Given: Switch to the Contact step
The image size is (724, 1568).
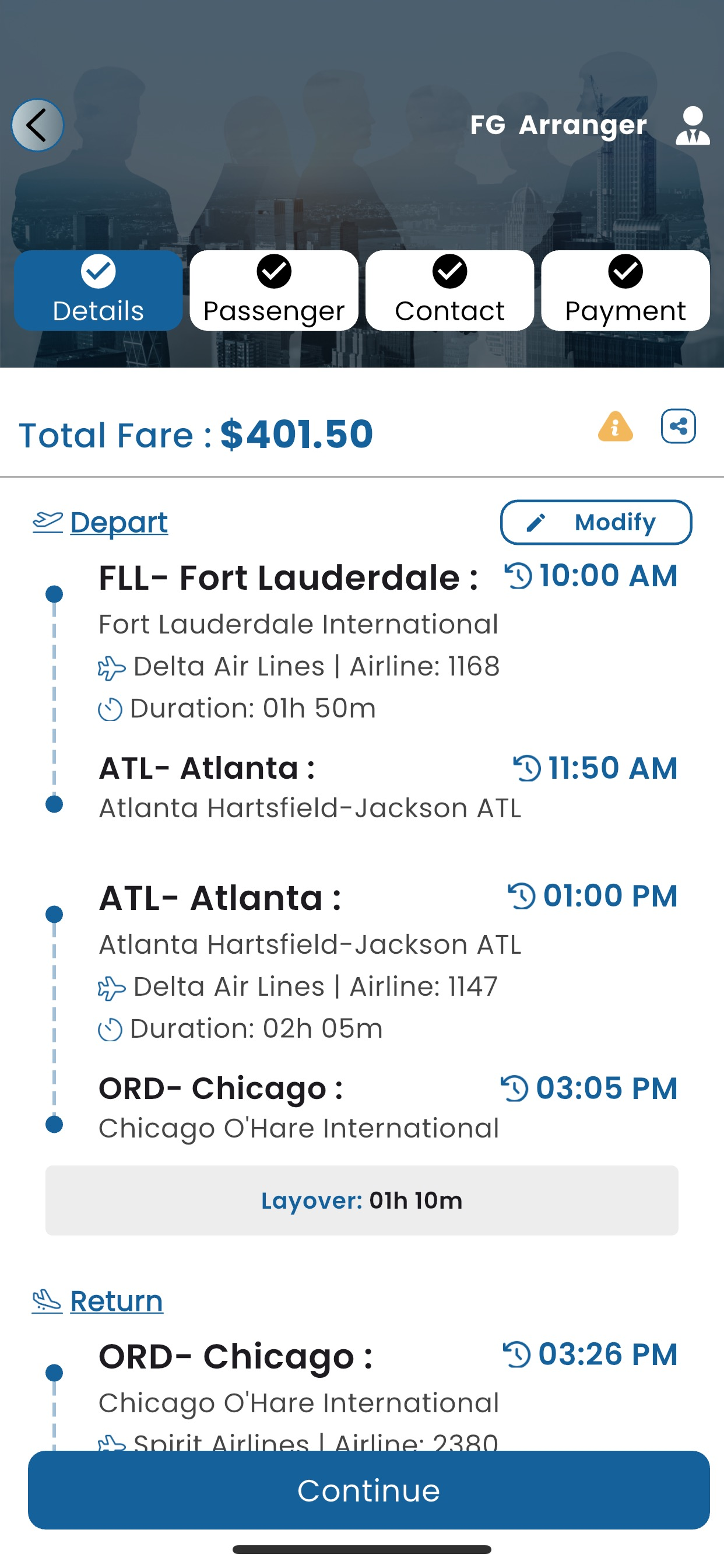Looking at the screenshot, I should 449,290.
